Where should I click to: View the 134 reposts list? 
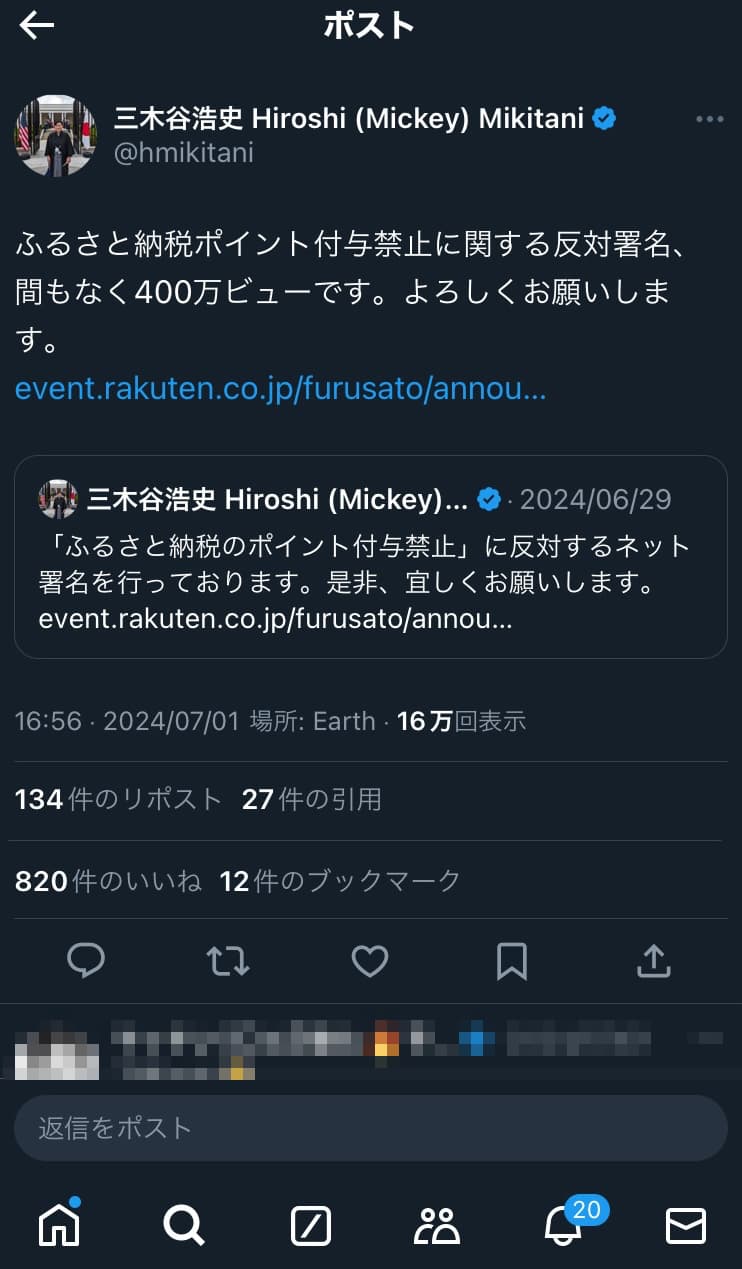[x=118, y=799]
